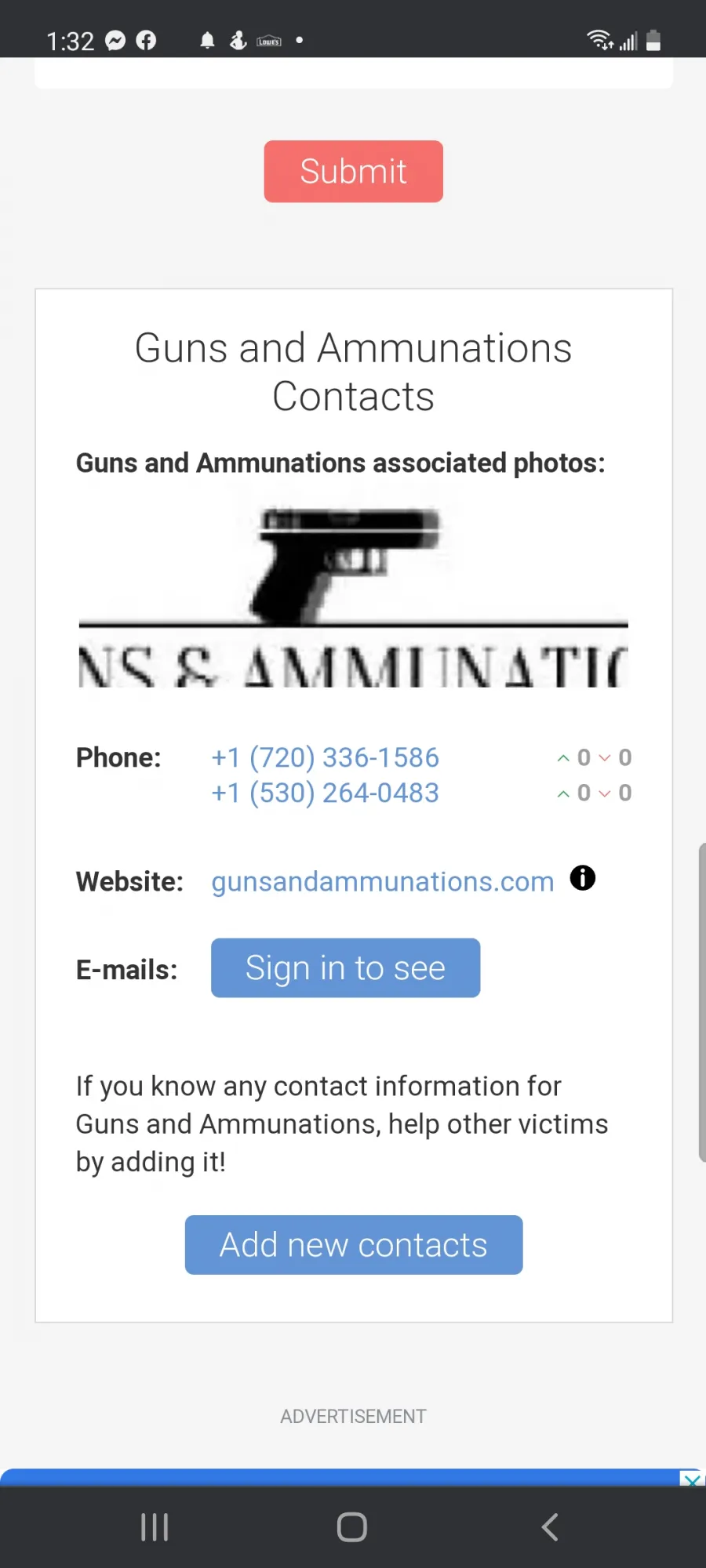Viewport: 706px width, 1568px height.
Task: Open the gunsandammunations.com website link
Action: (383, 881)
